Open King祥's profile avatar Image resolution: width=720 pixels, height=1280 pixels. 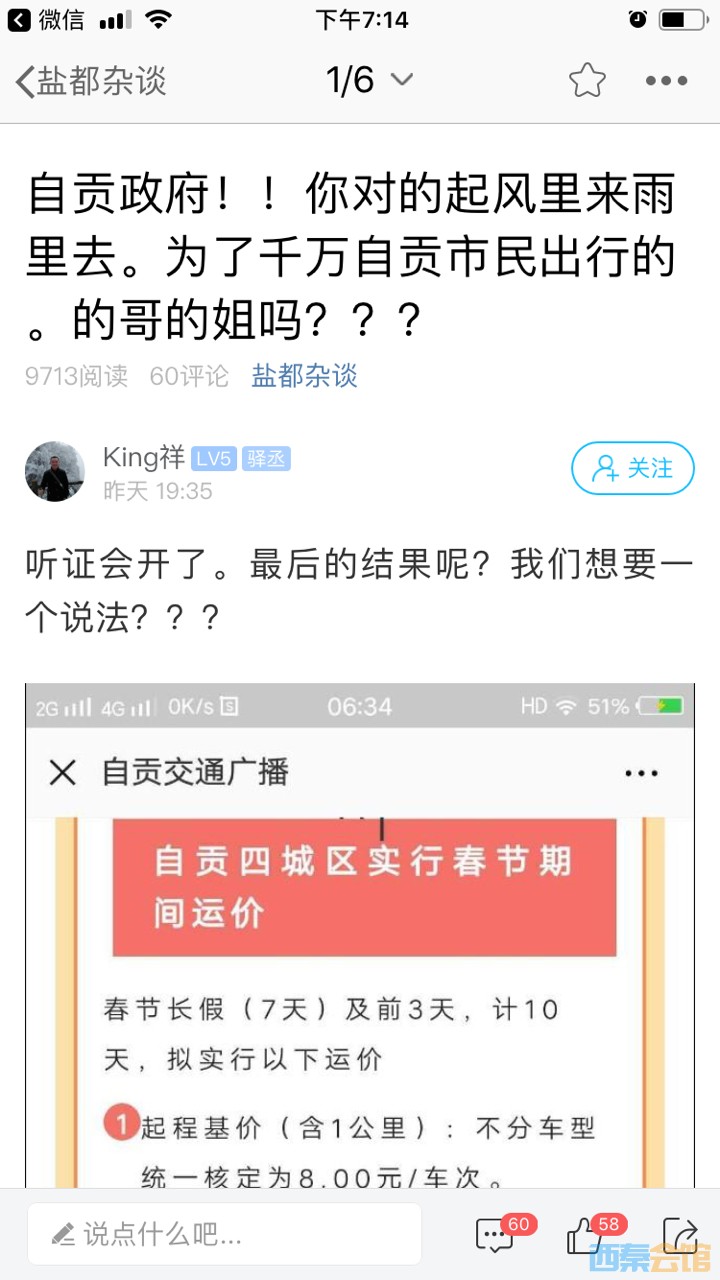[x=55, y=471]
